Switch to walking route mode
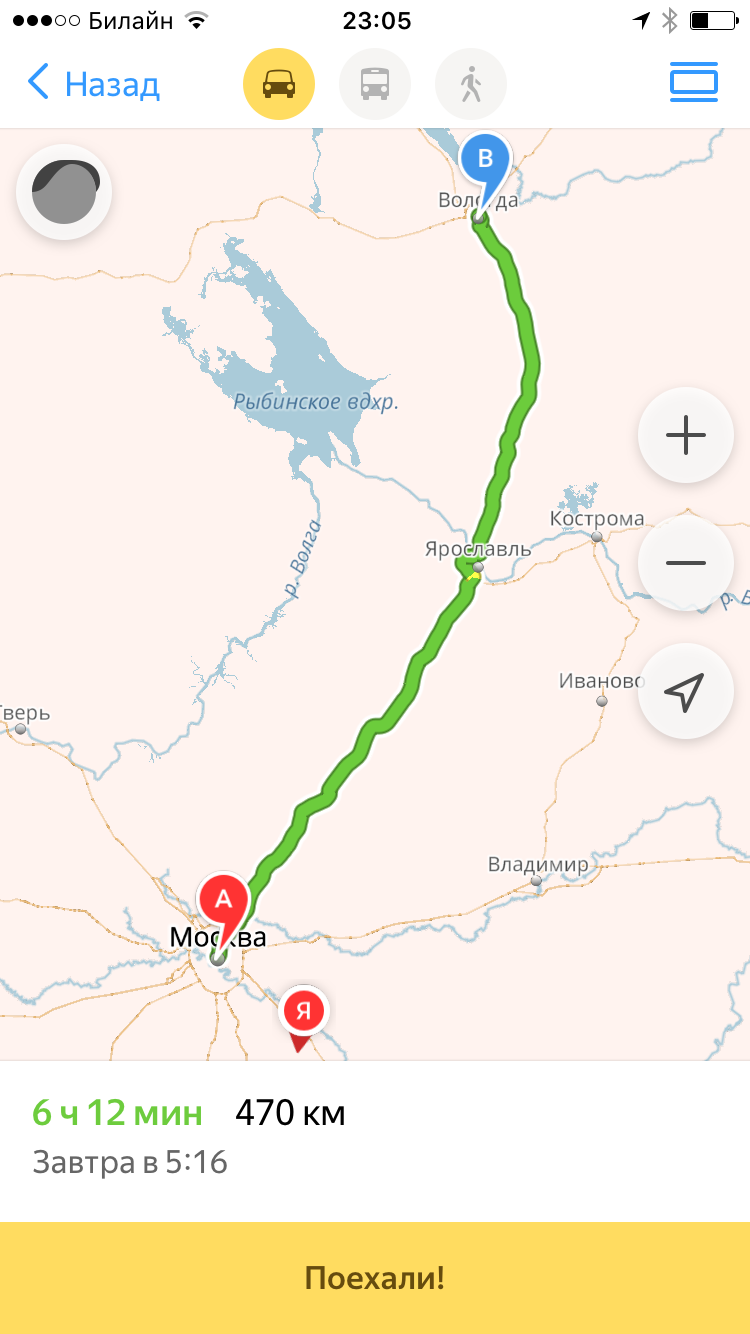The image size is (750, 1334). pos(470,84)
